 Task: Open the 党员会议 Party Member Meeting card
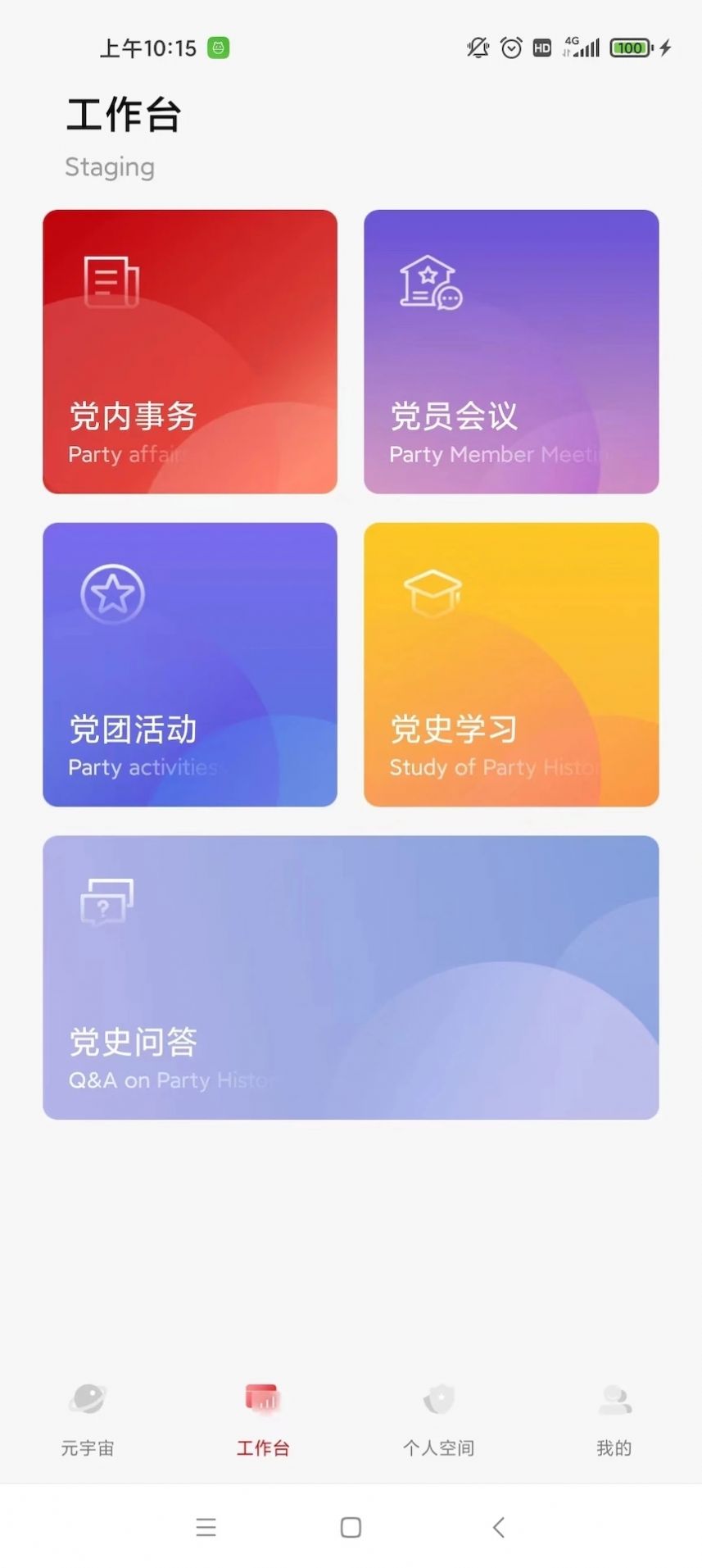(511, 352)
